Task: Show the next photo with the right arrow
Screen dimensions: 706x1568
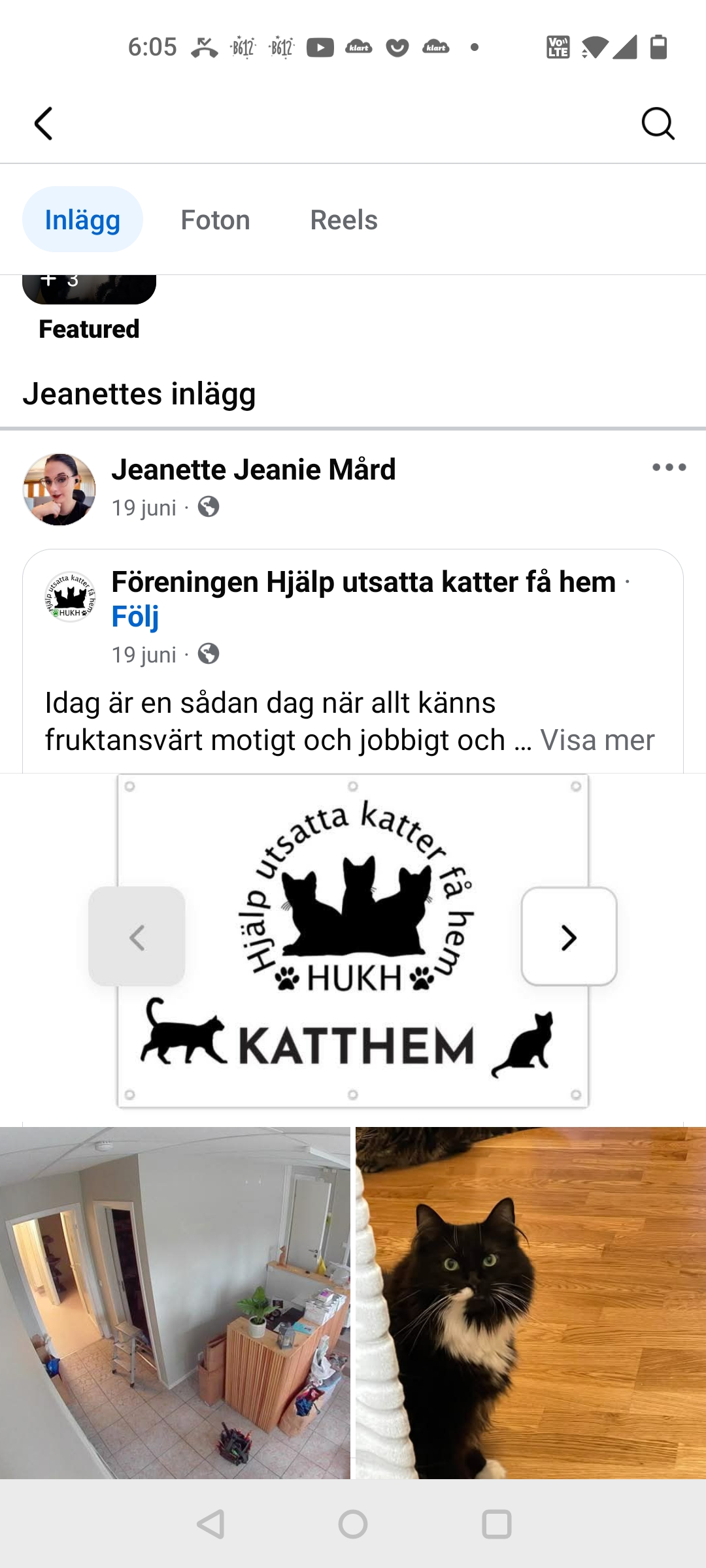Action: [x=569, y=937]
